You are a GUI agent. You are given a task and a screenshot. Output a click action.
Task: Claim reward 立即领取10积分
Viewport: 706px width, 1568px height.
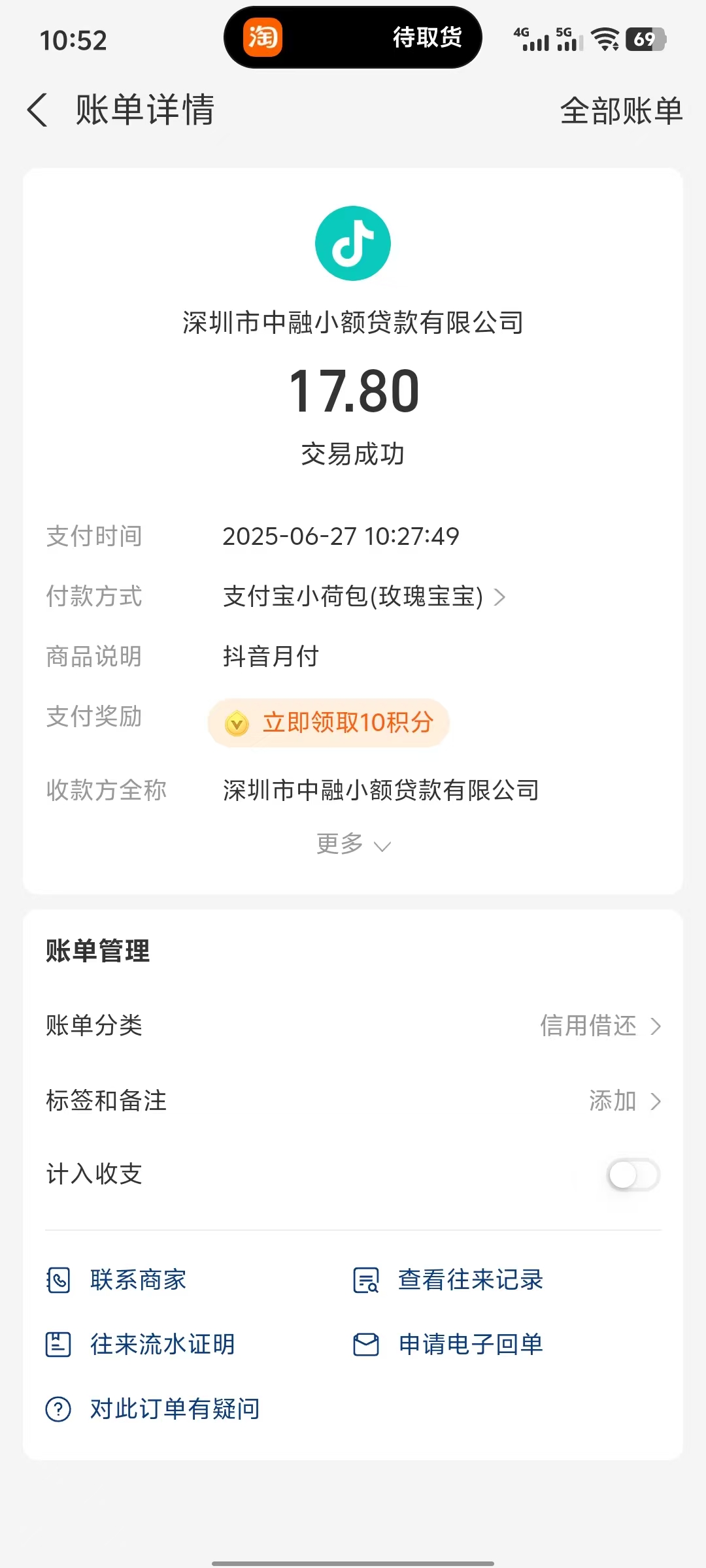point(329,723)
